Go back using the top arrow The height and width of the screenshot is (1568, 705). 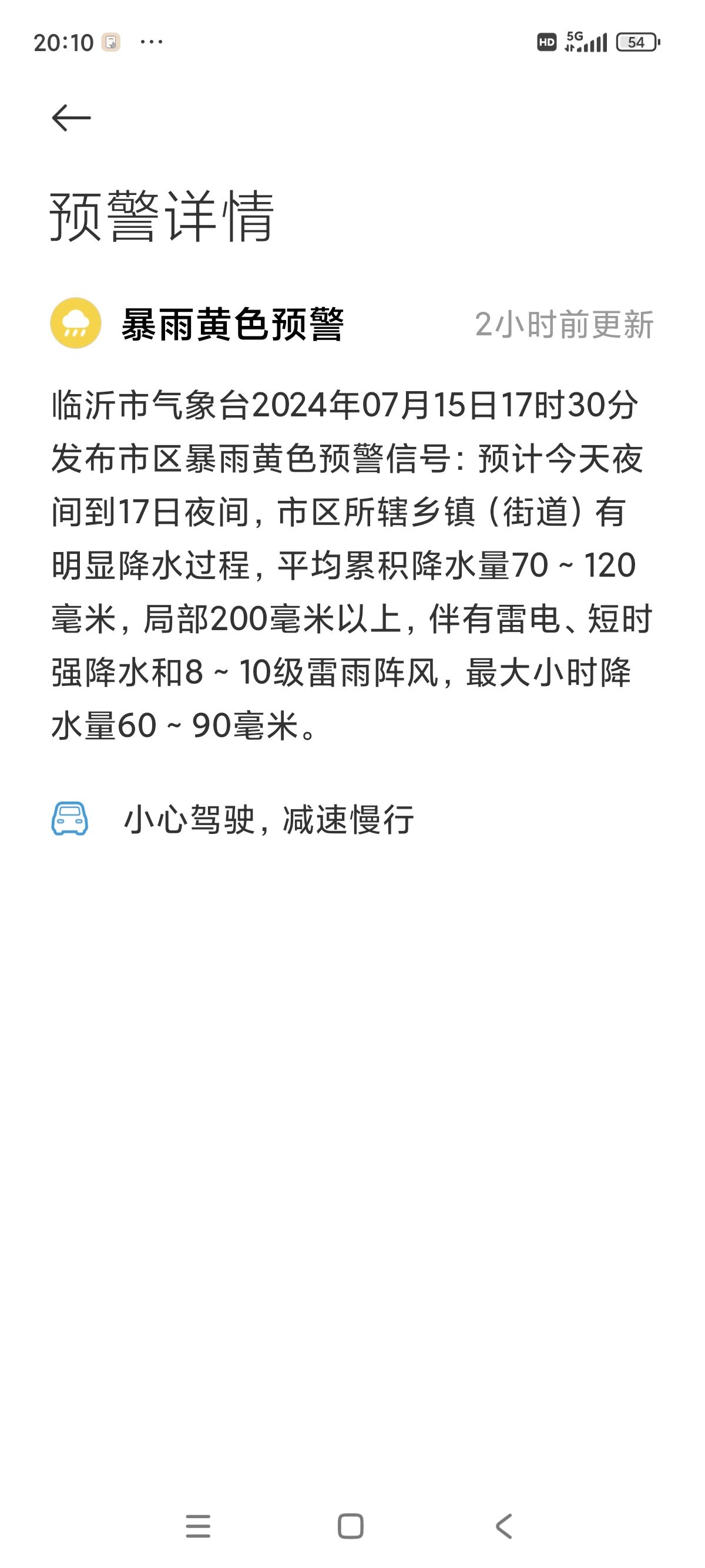pos(71,117)
